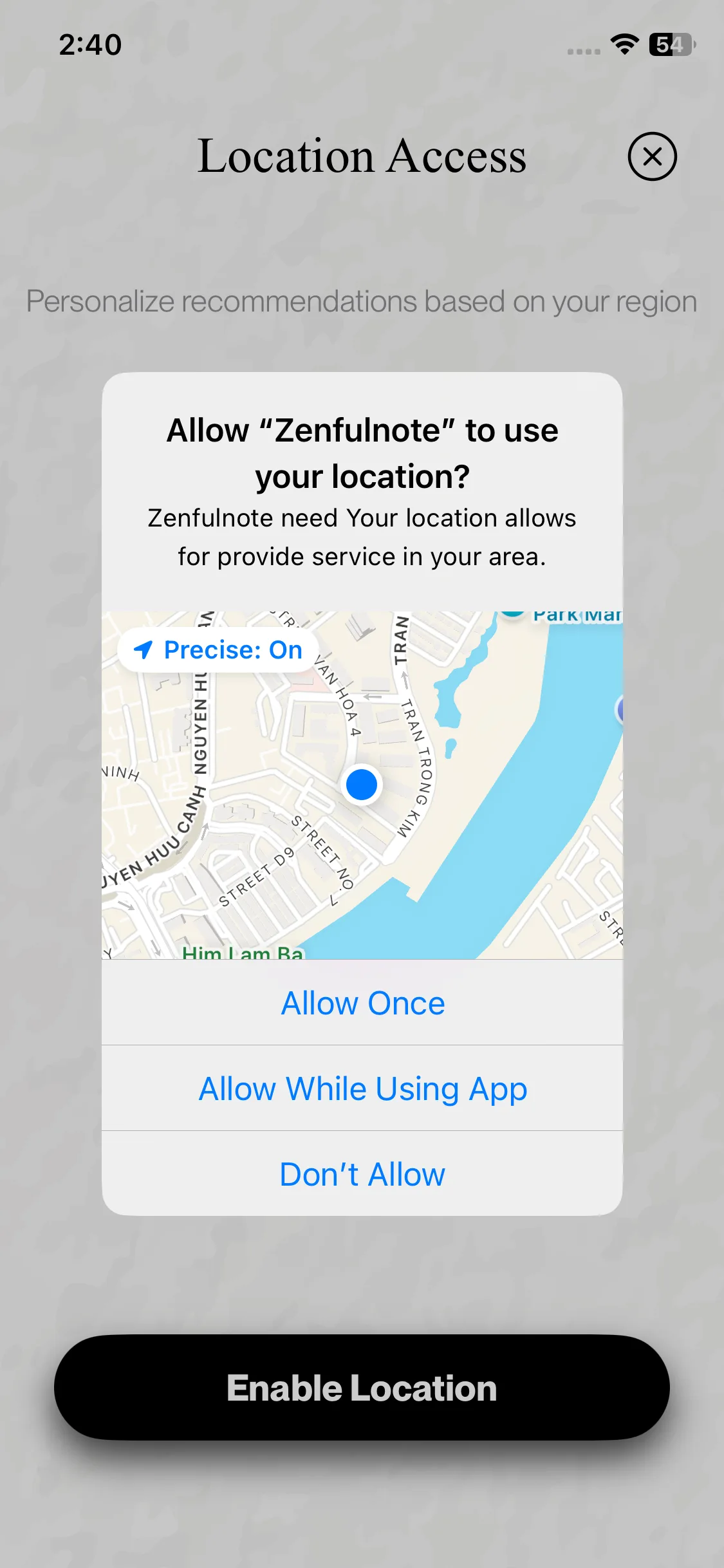Toggle the Precise: On location setting
Viewport: 724px width, 1568px height.
[218, 650]
